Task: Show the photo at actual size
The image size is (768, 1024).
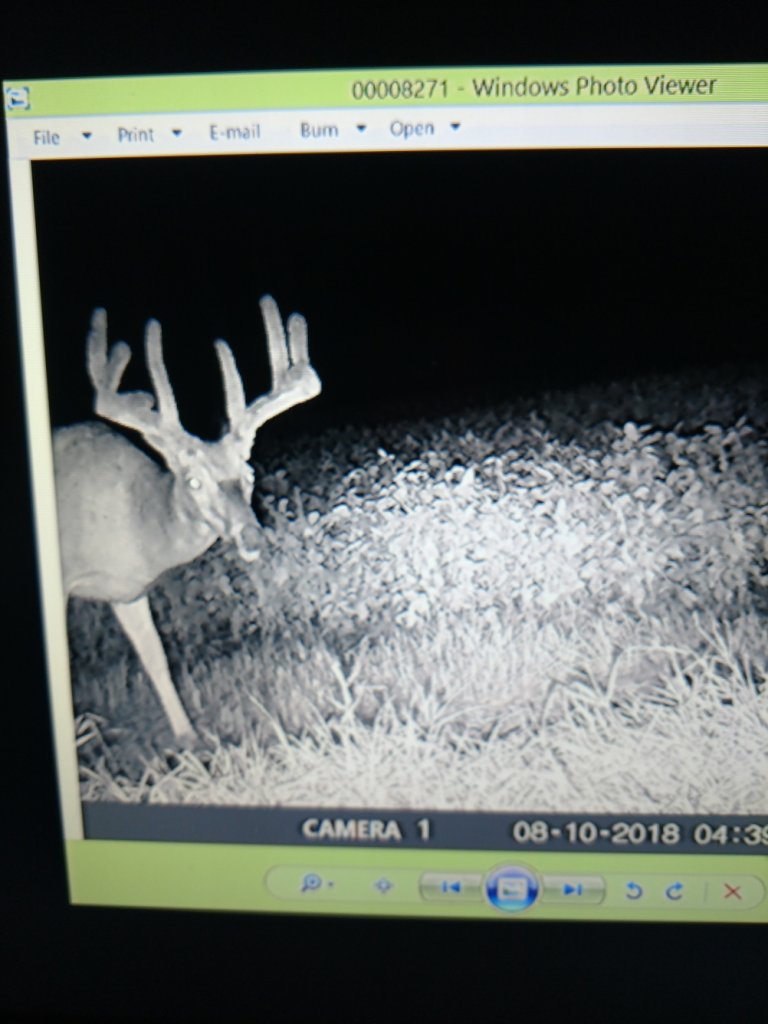Action: 383,886
